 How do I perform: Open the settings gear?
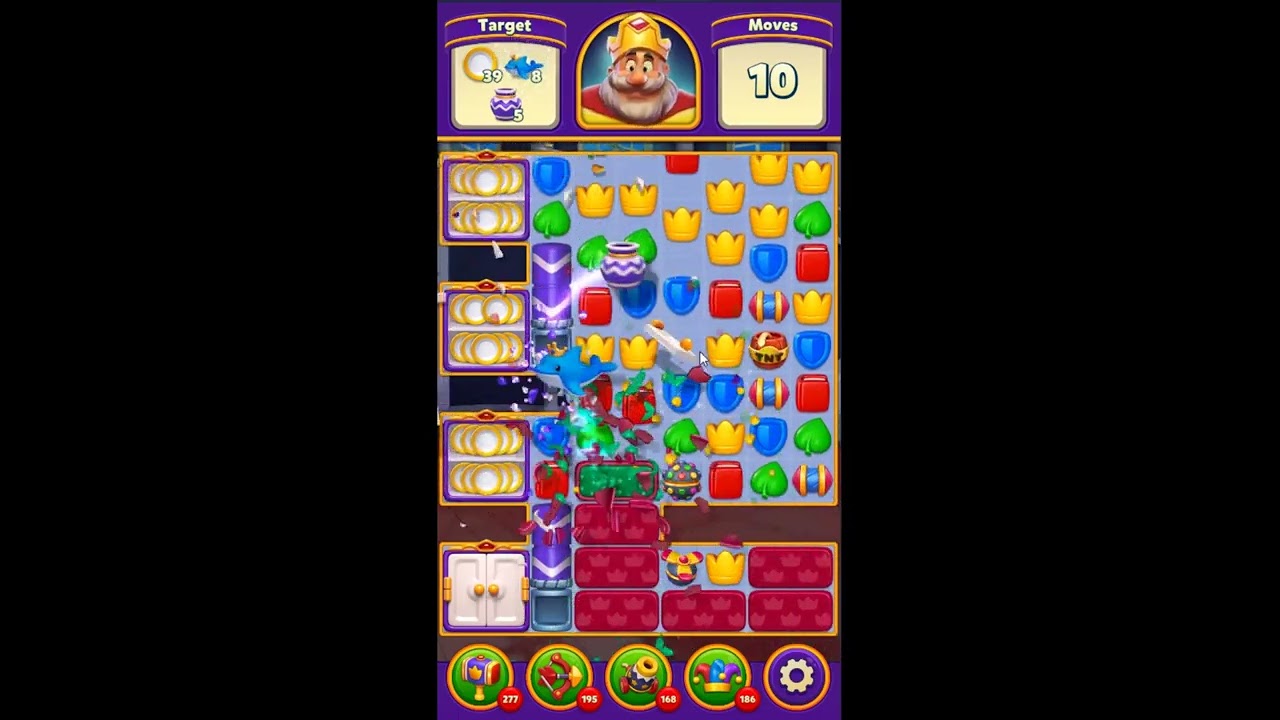click(796, 677)
